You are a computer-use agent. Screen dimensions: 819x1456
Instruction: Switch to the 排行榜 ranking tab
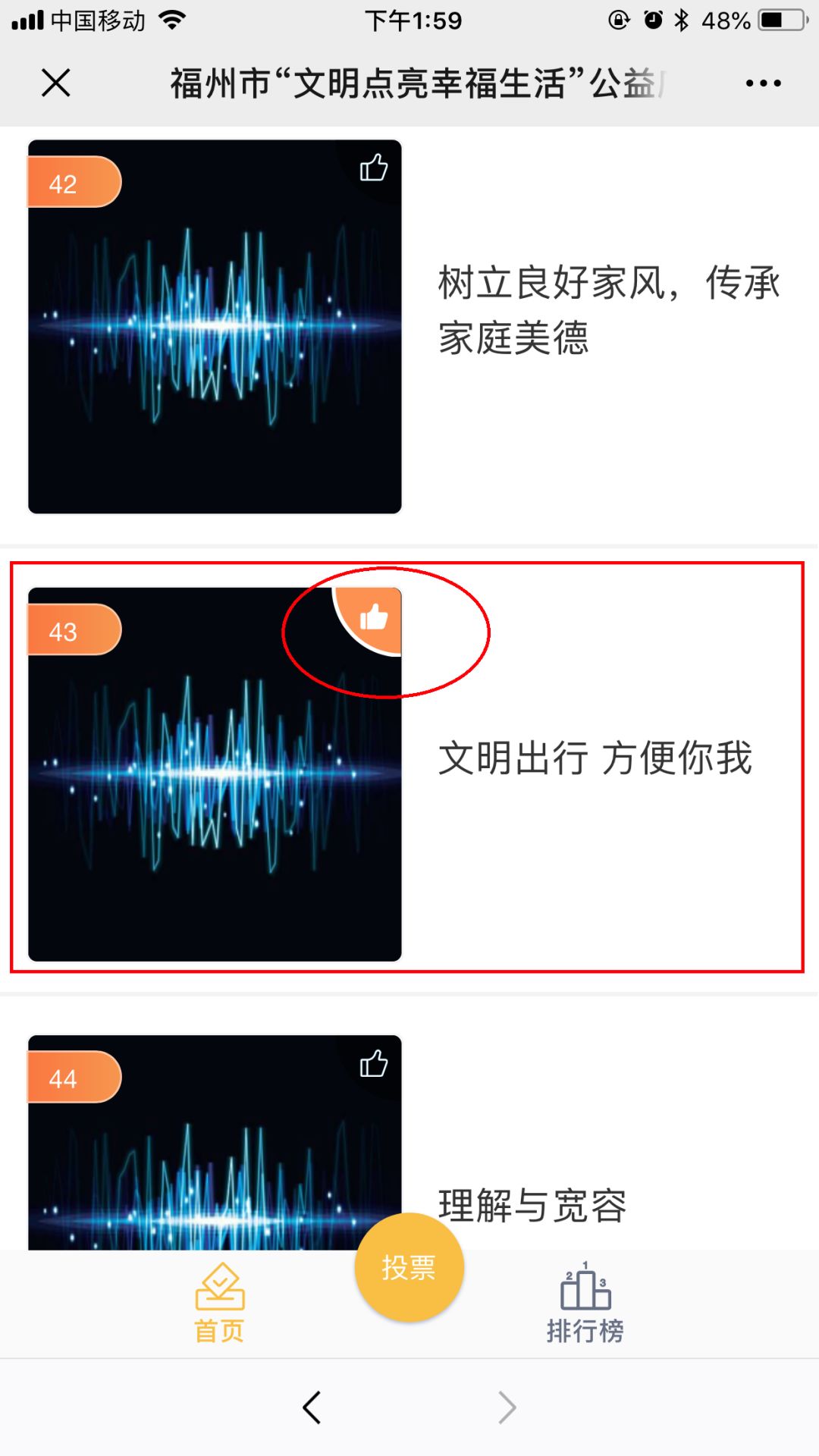coord(585,1302)
